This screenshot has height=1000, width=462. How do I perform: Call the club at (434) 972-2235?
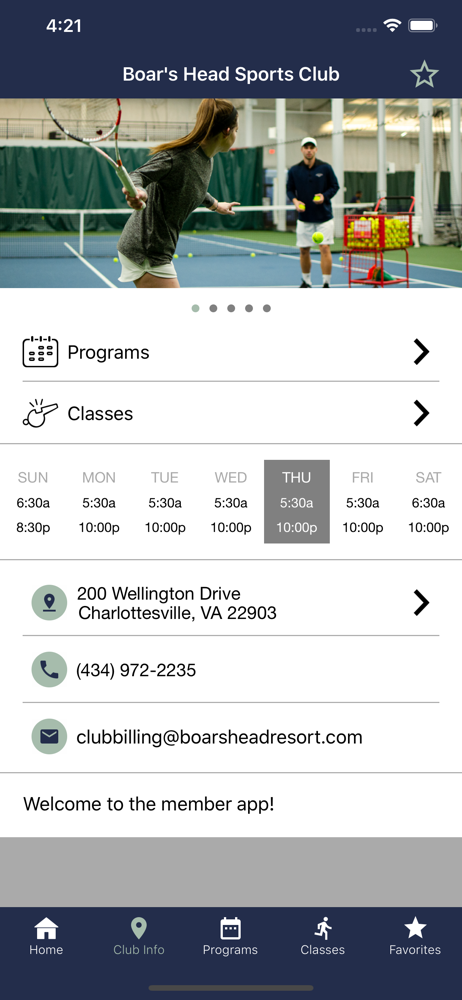point(231,670)
